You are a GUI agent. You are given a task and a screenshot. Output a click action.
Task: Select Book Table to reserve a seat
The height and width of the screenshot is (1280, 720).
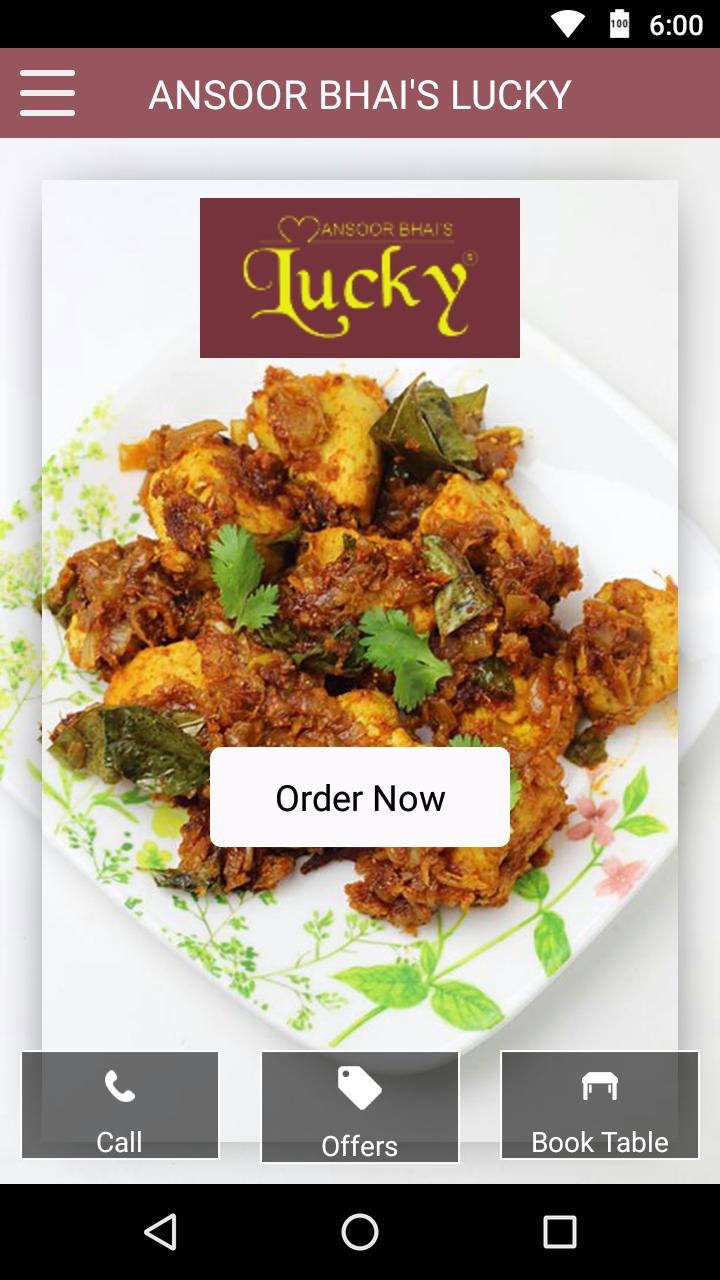(x=599, y=1140)
